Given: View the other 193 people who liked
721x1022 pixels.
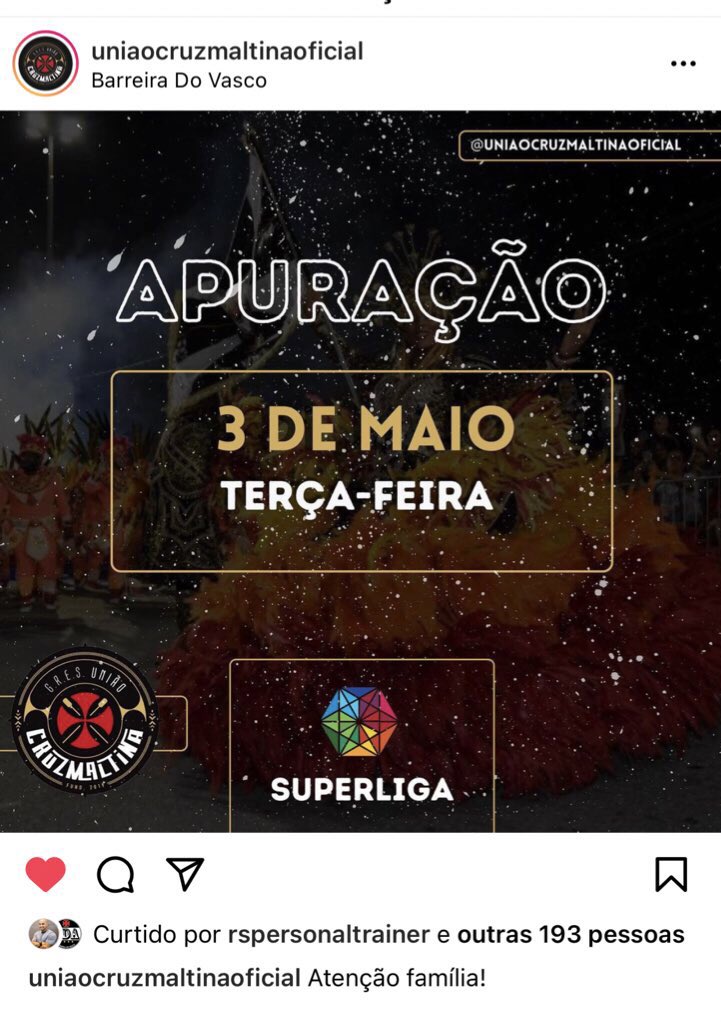Looking at the screenshot, I should pos(571,935).
